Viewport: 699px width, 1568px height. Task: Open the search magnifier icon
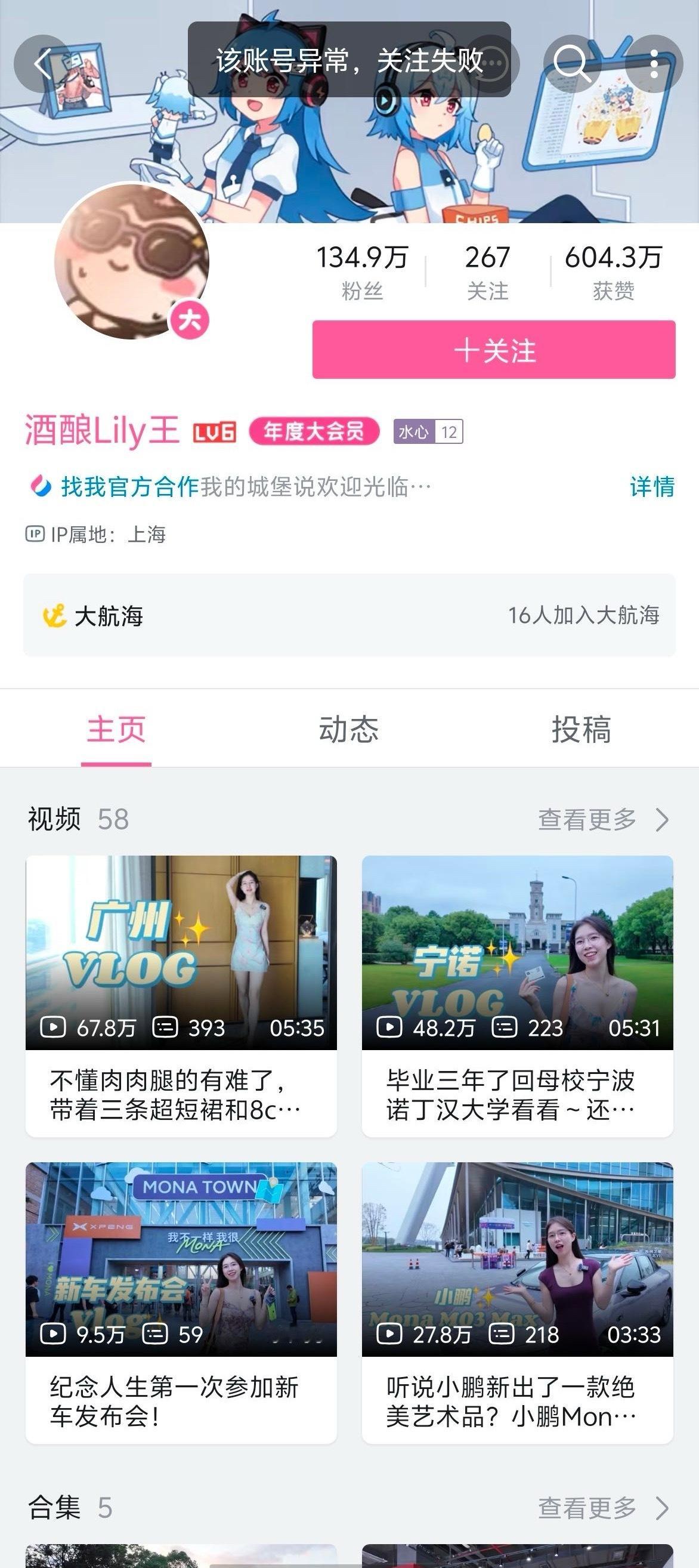click(572, 63)
